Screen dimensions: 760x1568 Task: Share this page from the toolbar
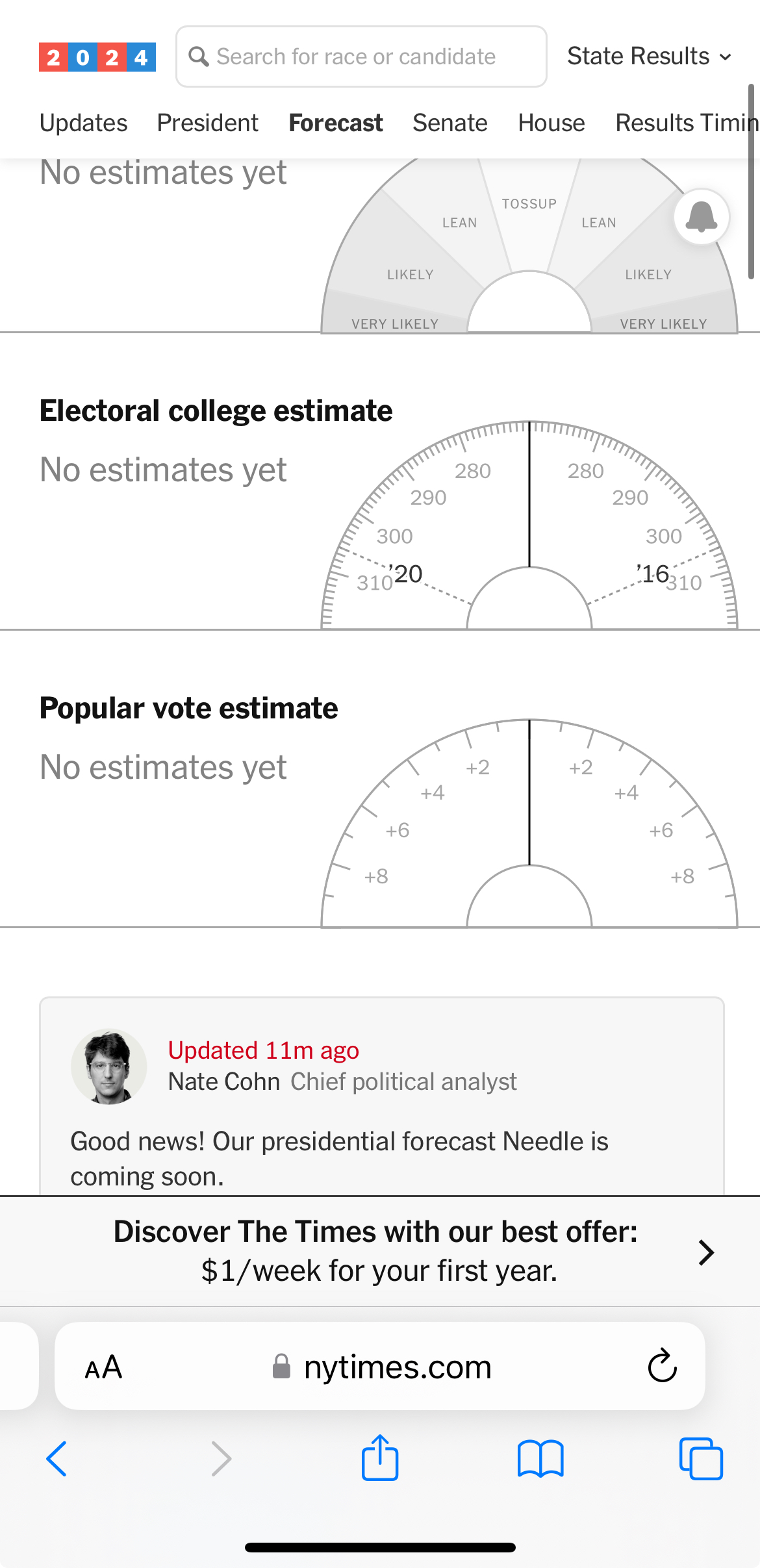(380, 1458)
